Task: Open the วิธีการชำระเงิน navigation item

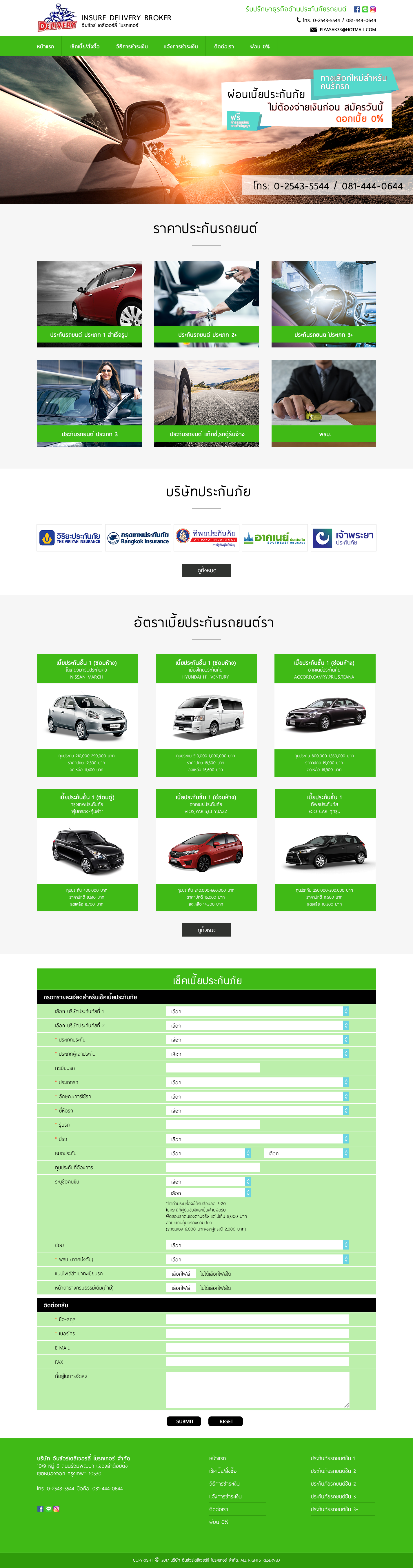Action: 132,46
